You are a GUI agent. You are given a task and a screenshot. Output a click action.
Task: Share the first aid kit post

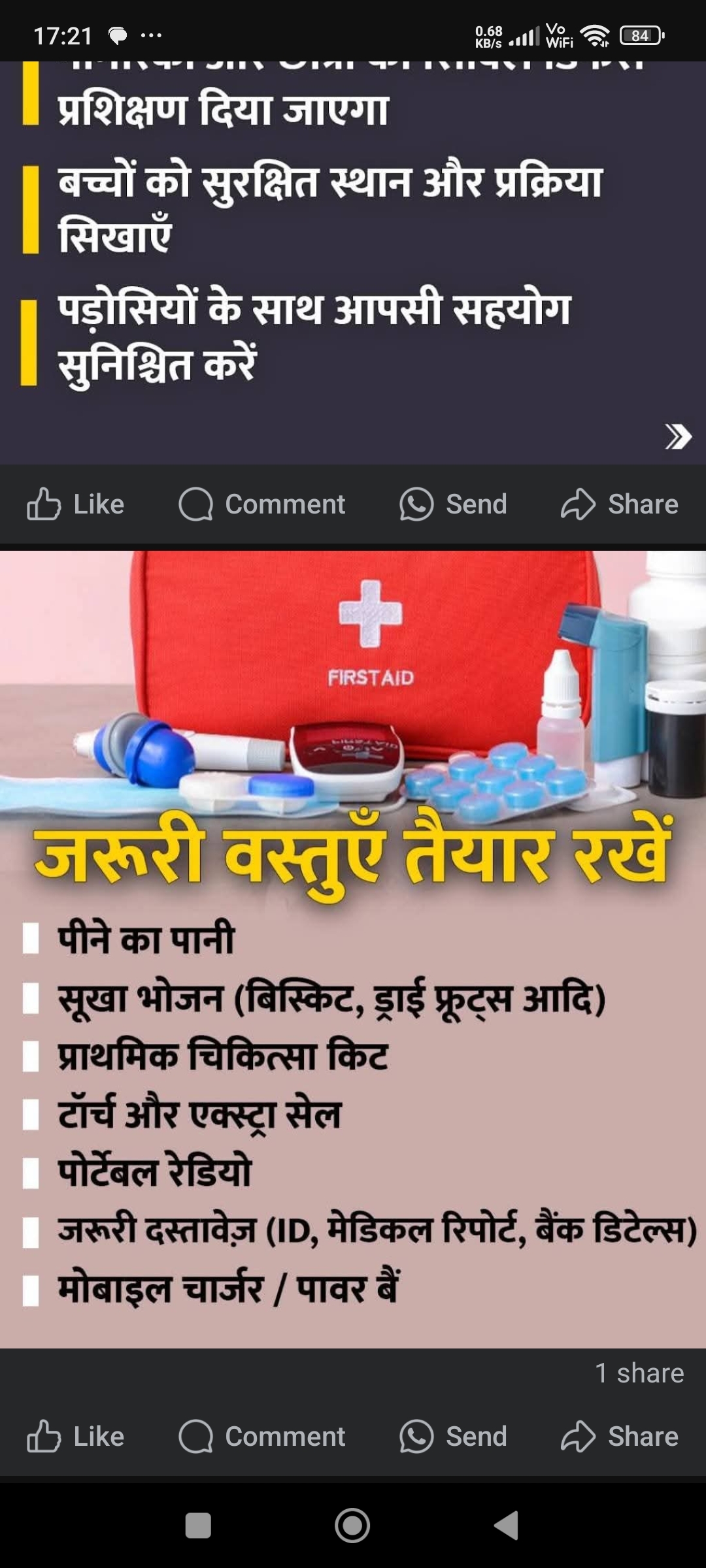click(x=619, y=1437)
